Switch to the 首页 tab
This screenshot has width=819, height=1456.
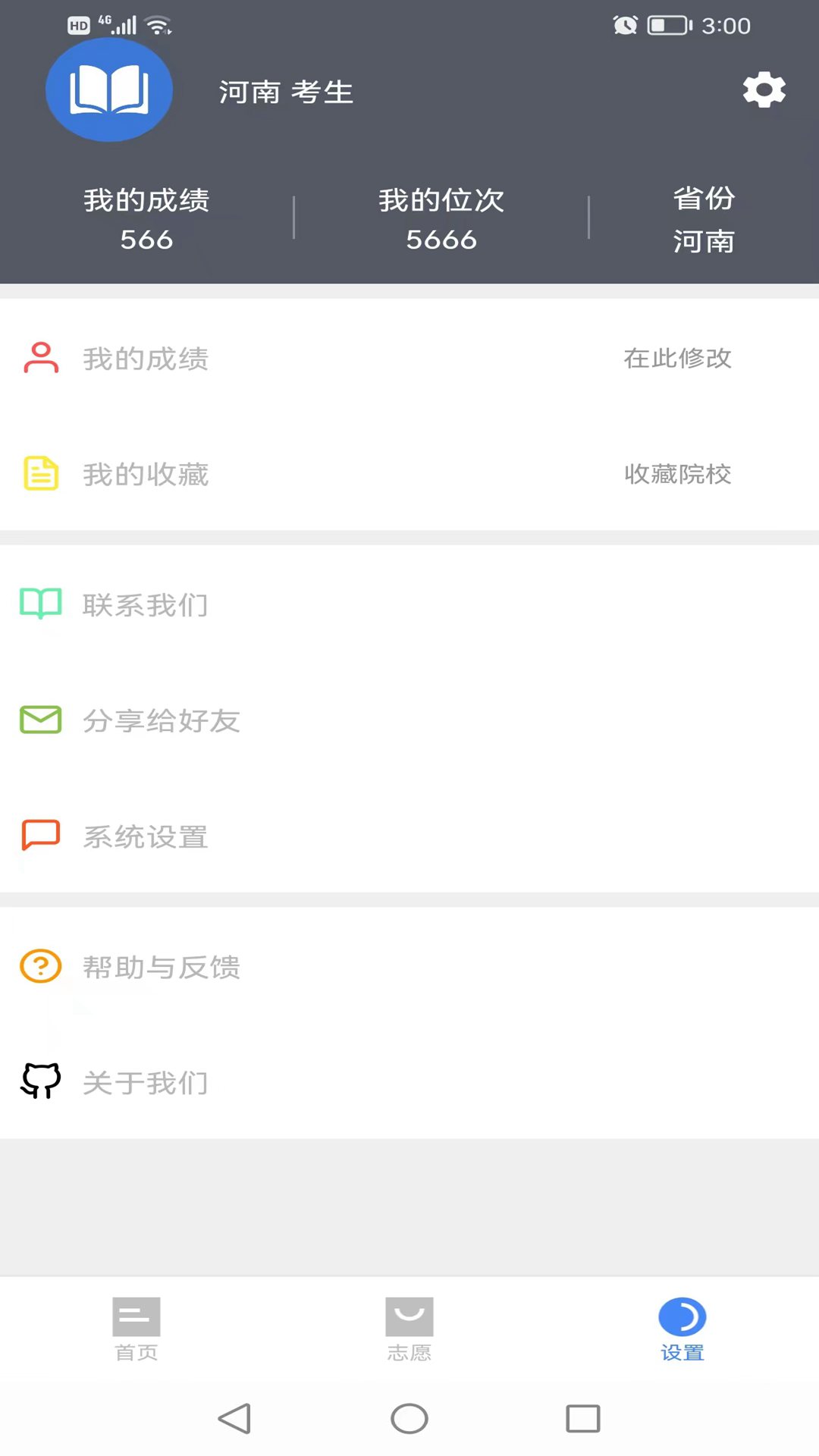(136, 1329)
